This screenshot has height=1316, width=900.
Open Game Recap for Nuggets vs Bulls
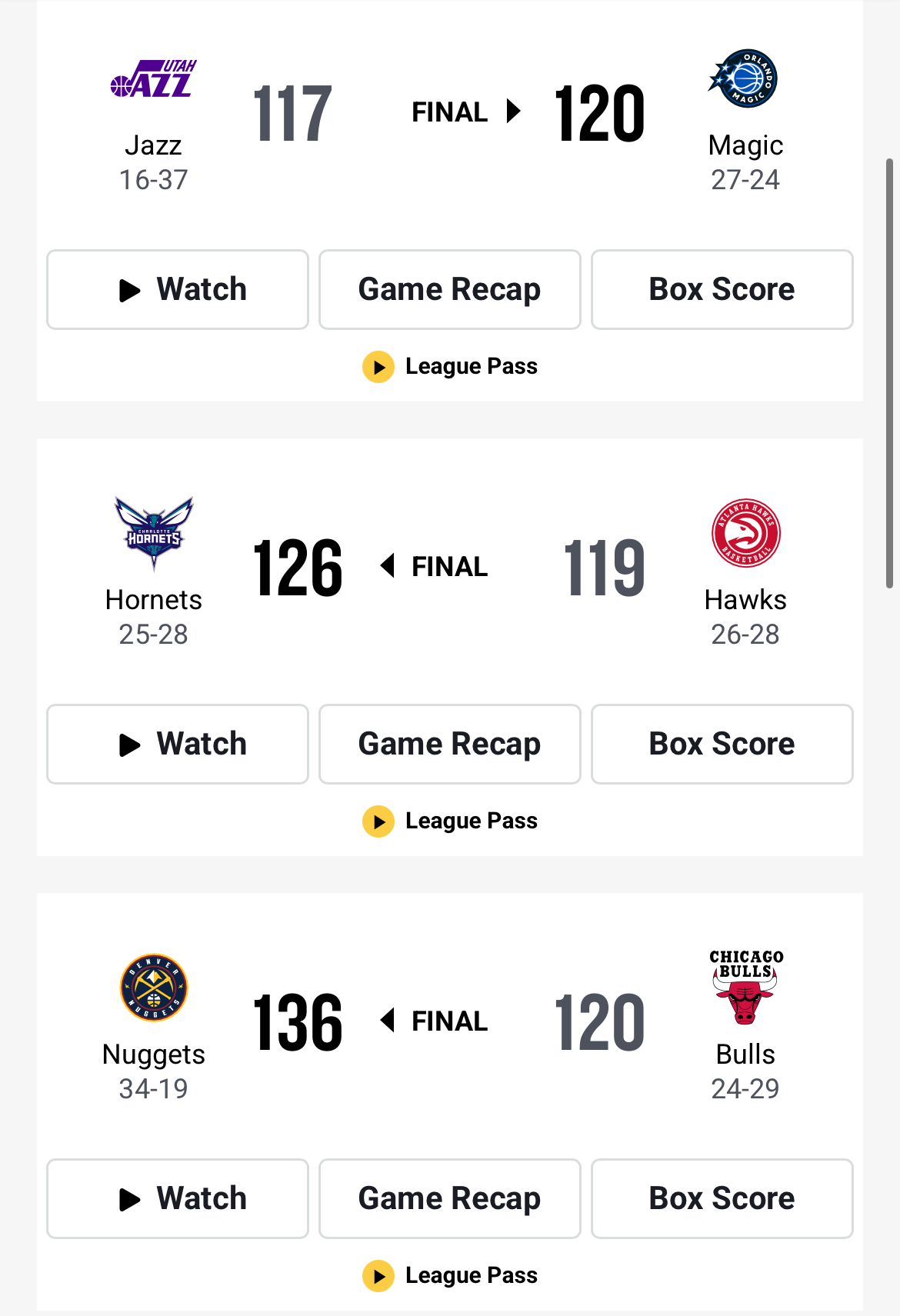450,1199
